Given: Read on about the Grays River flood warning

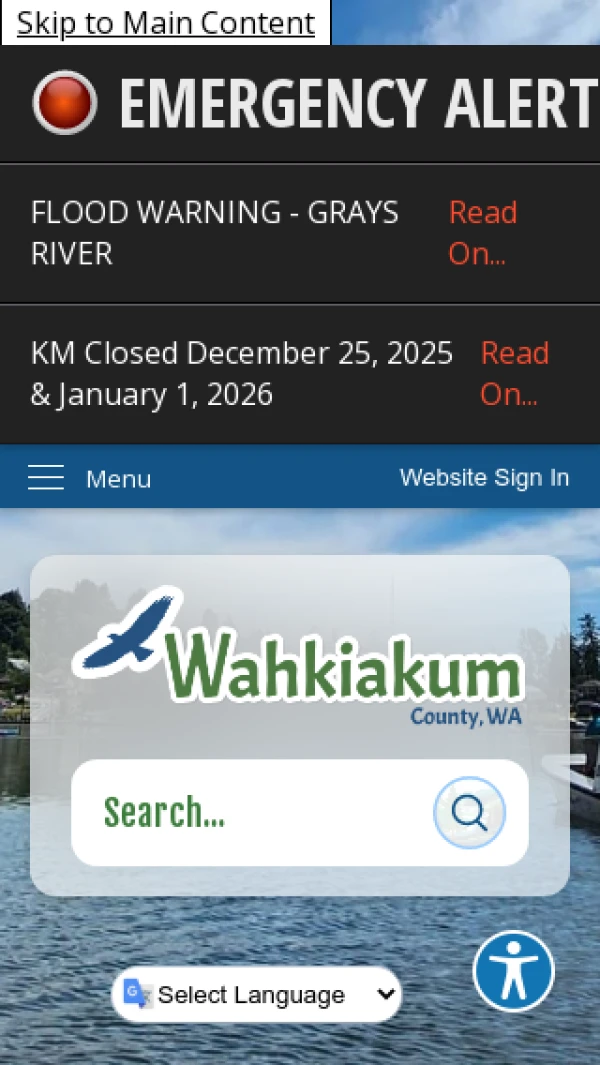Looking at the screenshot, I should pos(482,233).
